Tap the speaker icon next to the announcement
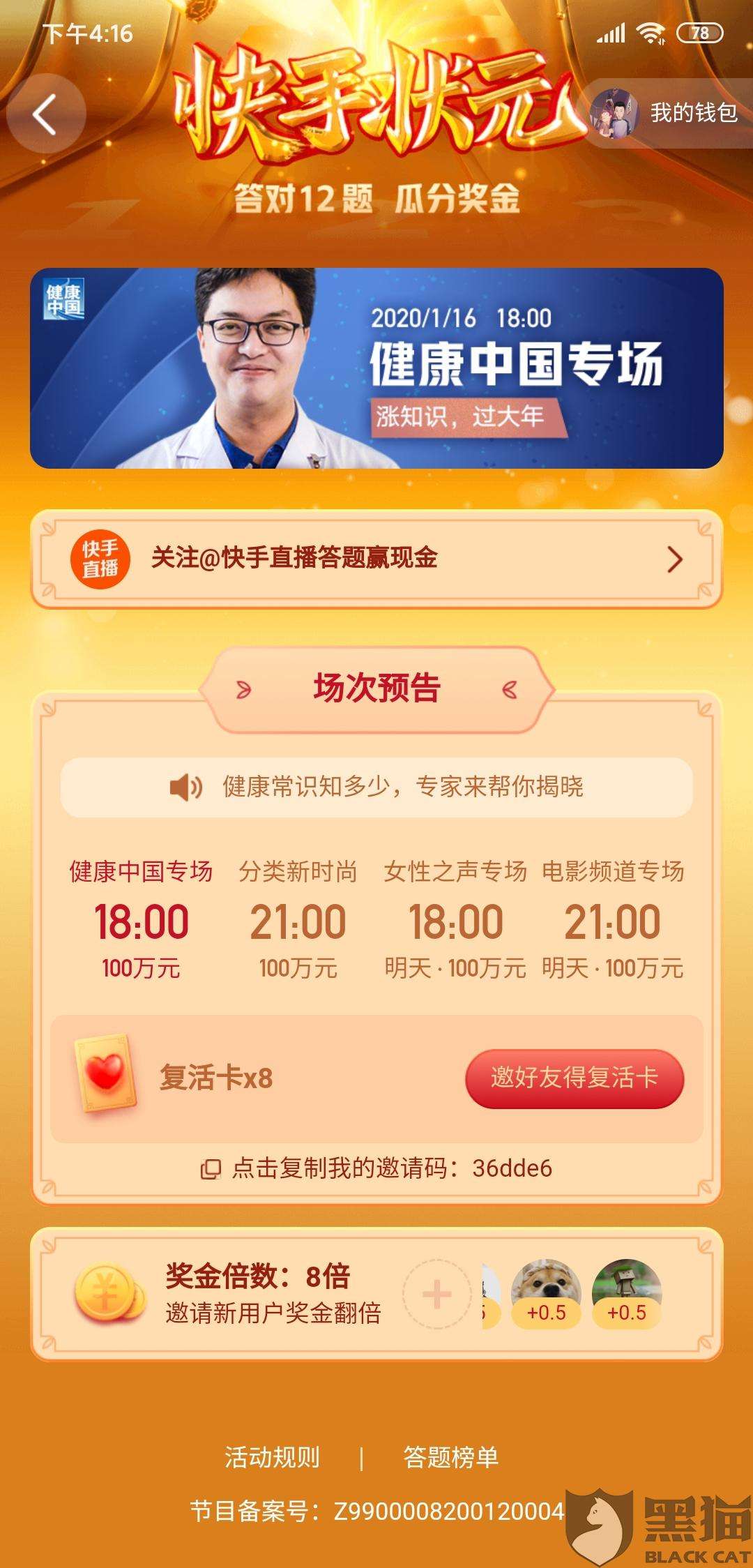753x1568 pixels. (x=186, y=788)
